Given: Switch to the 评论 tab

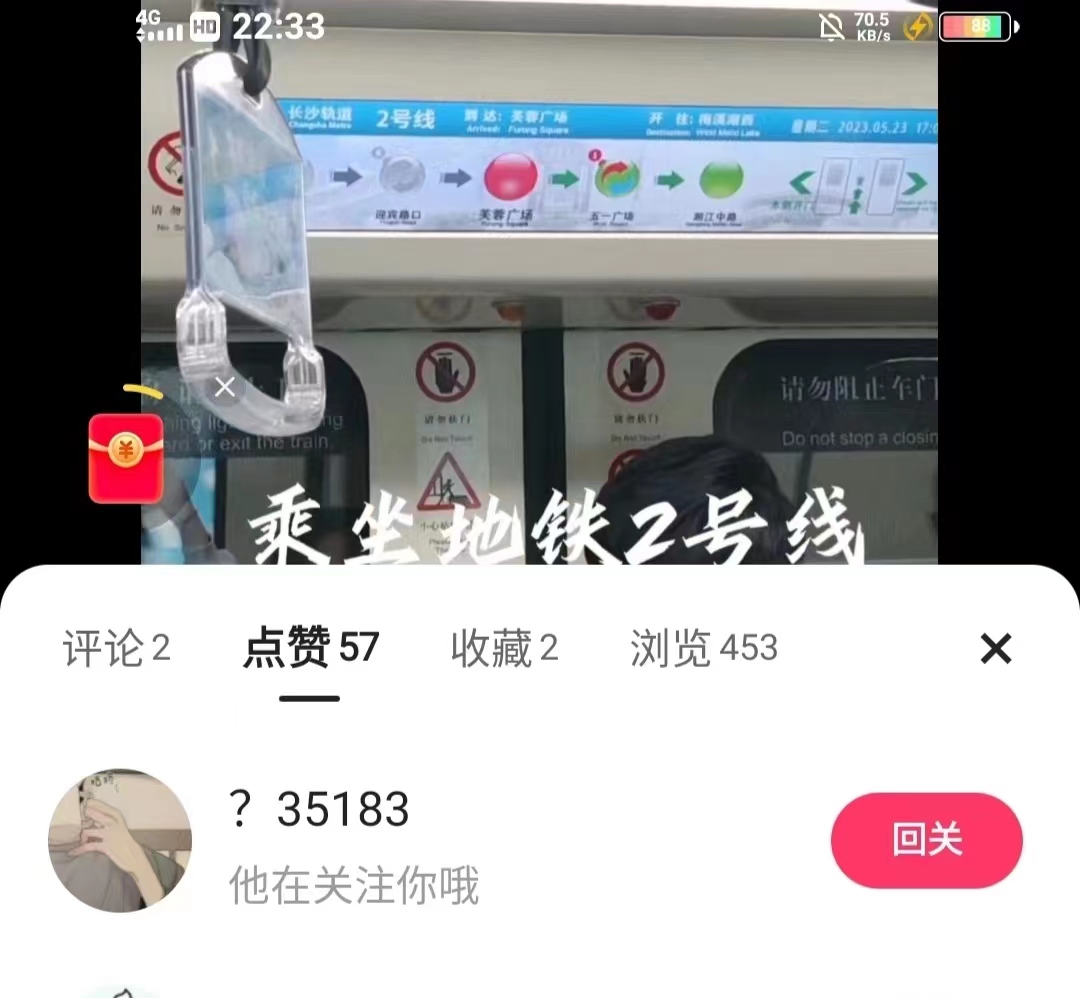Looking at the screenshot, I should [x=116, y=649].
